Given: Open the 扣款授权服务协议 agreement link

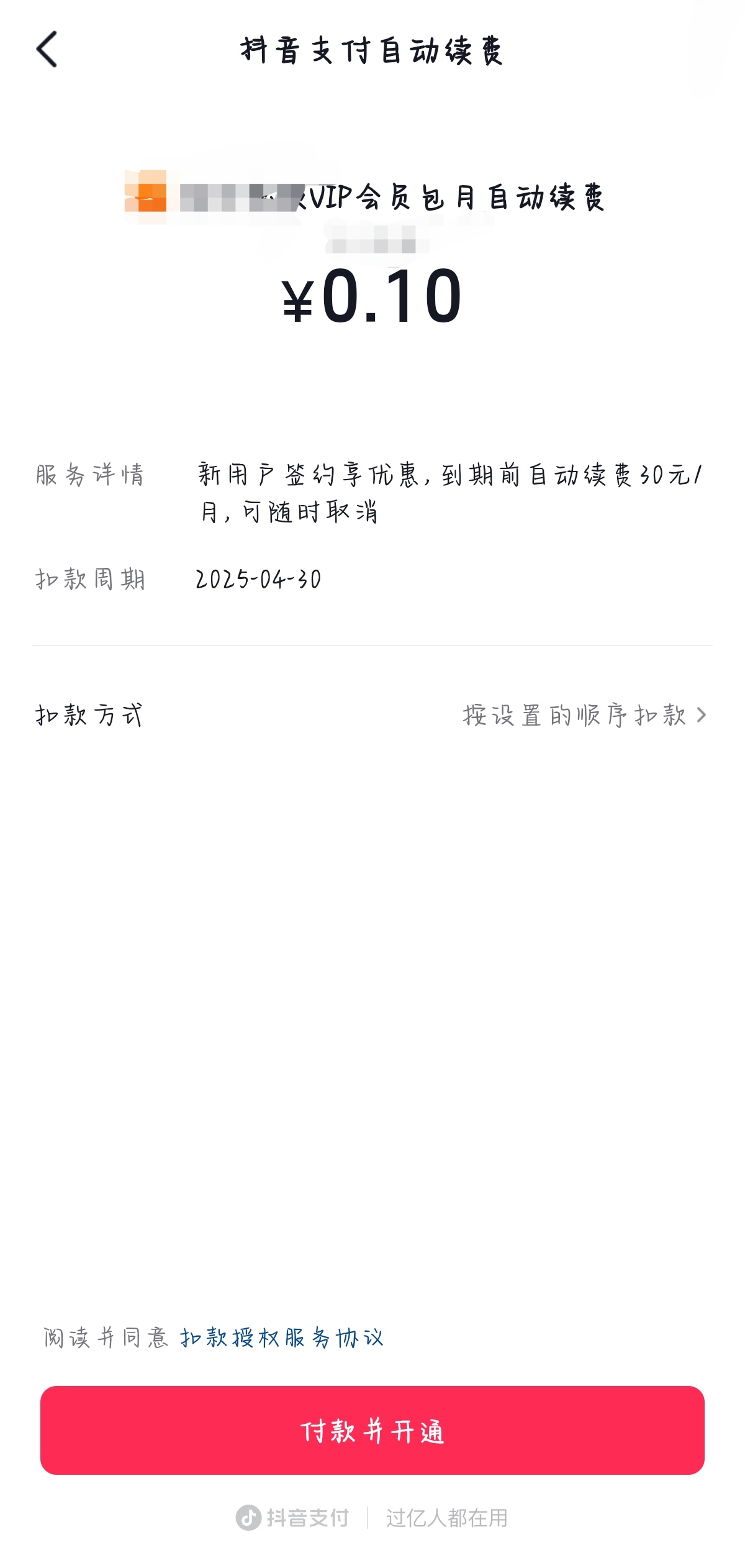Looking at the screenshot, I should 282,1338.
